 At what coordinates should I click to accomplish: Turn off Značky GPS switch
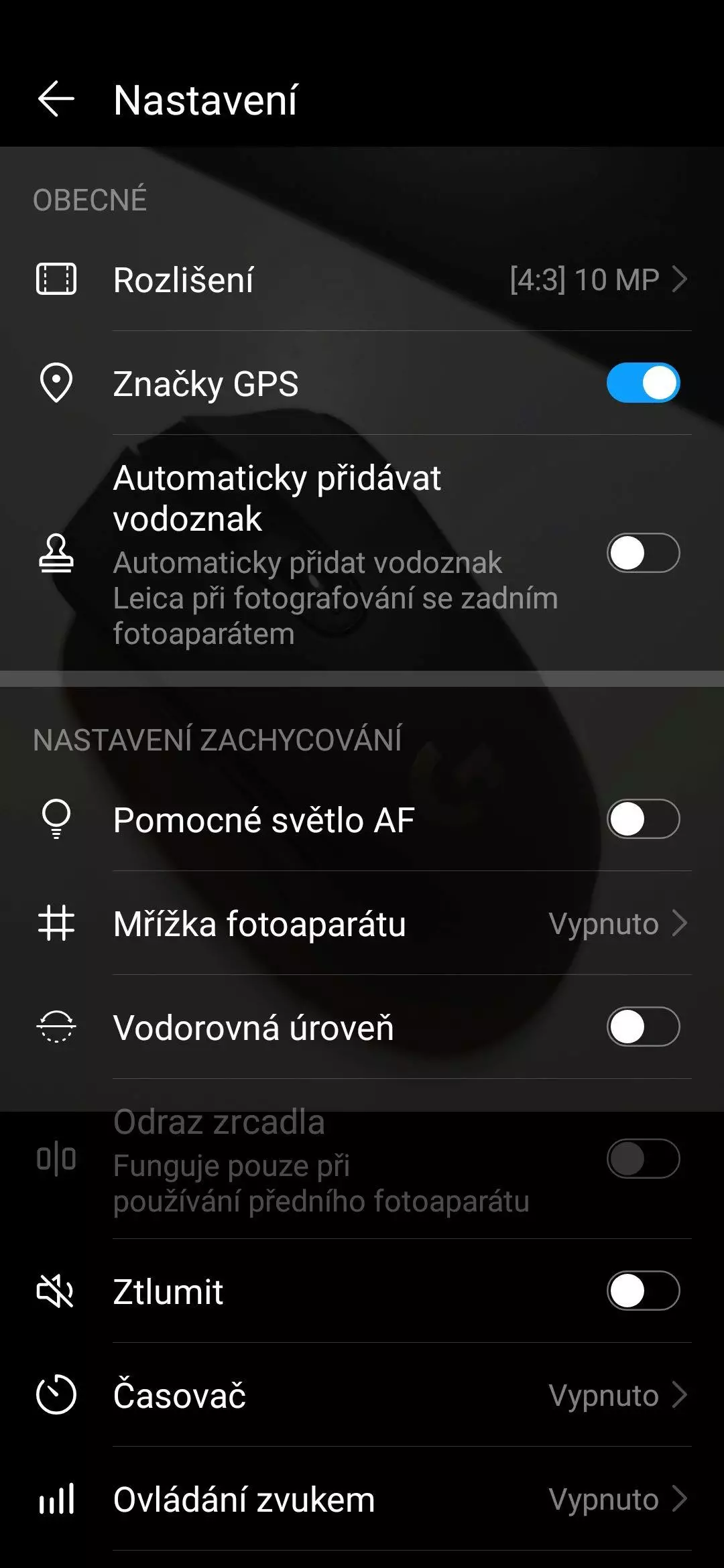tap(643, 383)
